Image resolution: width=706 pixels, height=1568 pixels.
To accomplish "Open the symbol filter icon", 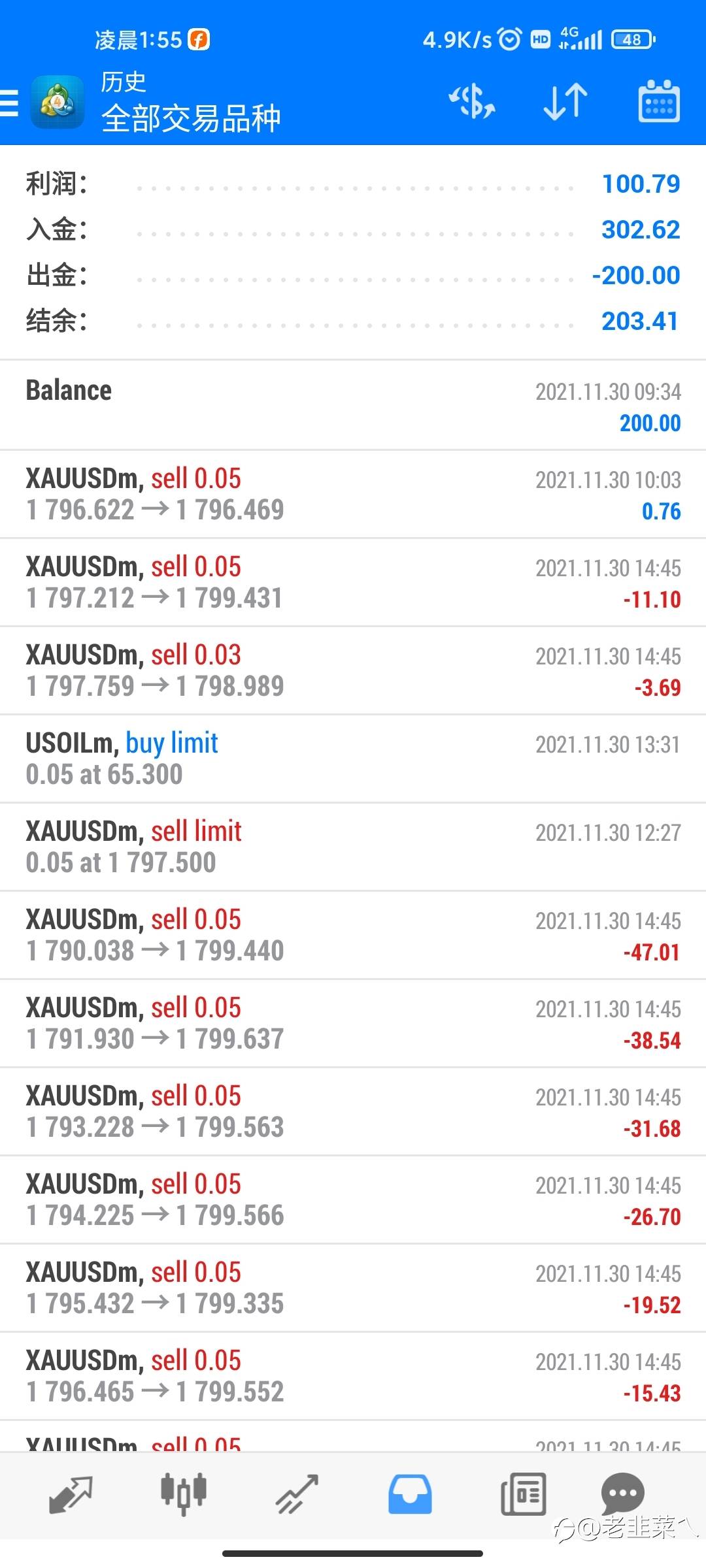I will pyautogui.click(x=472, y=102).
